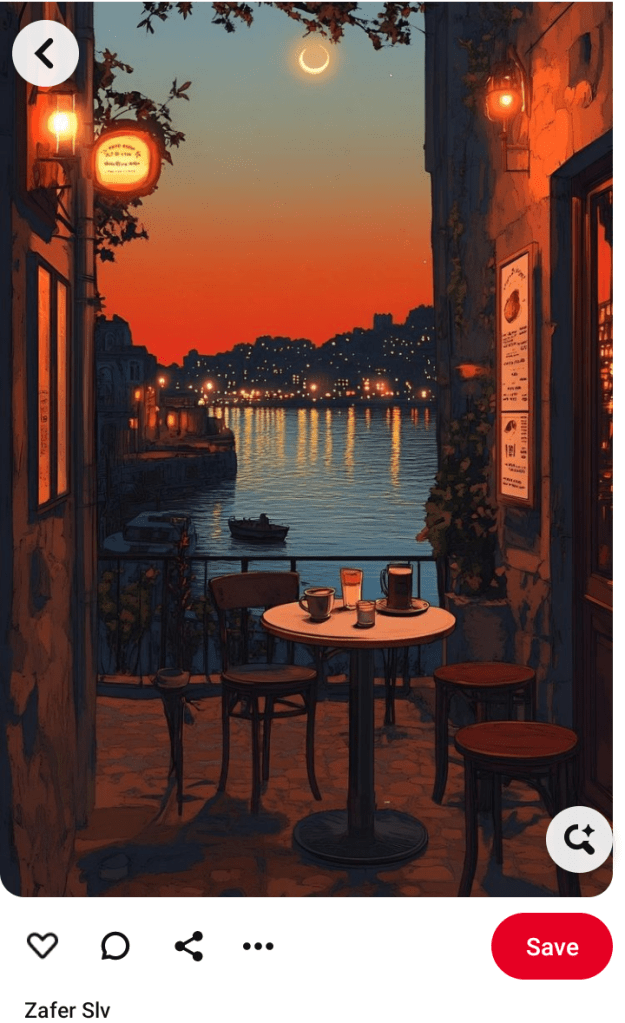Save this pin to a board

point(551,946)
